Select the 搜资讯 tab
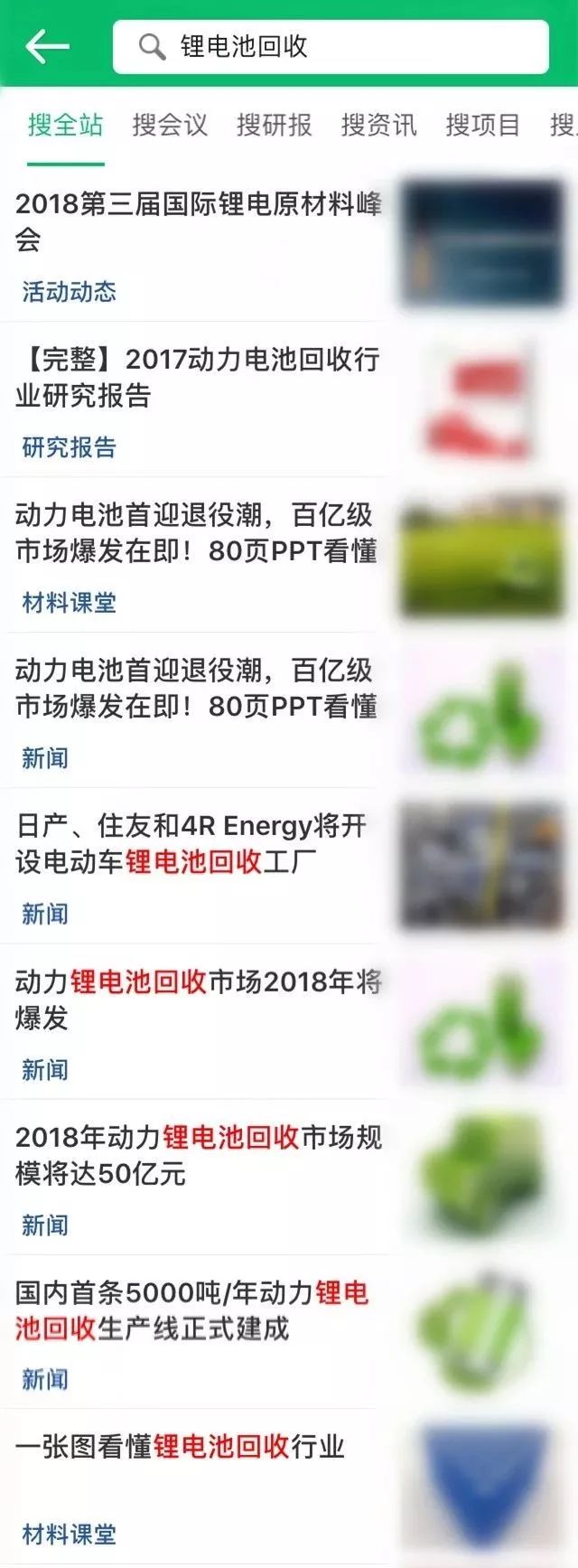 (x=378, y=125)
